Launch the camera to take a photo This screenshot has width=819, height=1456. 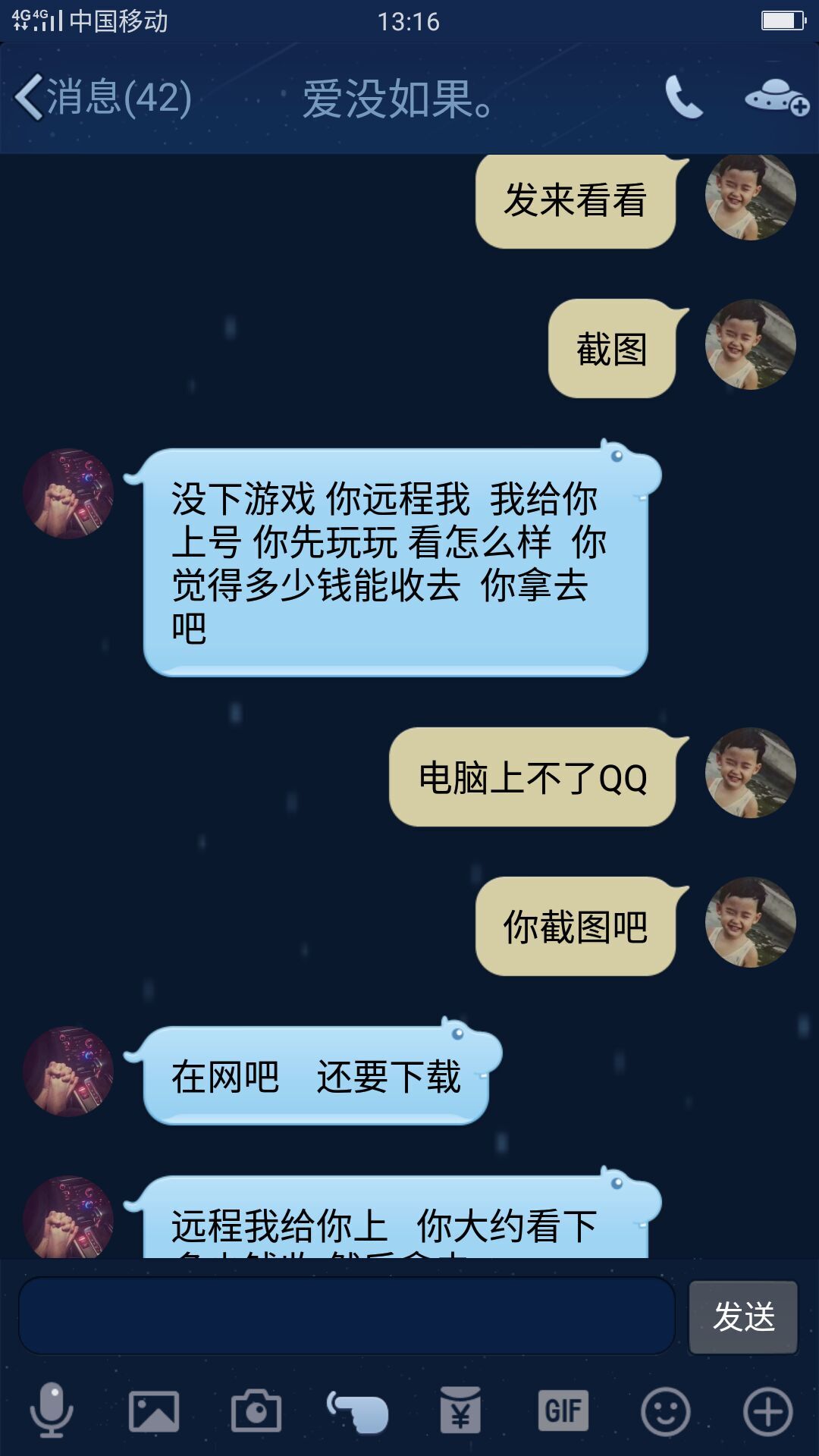pyautogui.click(x=256, y=1410)
